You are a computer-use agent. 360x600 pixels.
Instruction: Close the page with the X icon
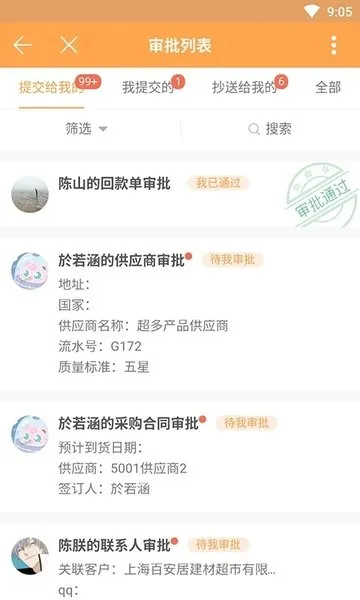69,45
